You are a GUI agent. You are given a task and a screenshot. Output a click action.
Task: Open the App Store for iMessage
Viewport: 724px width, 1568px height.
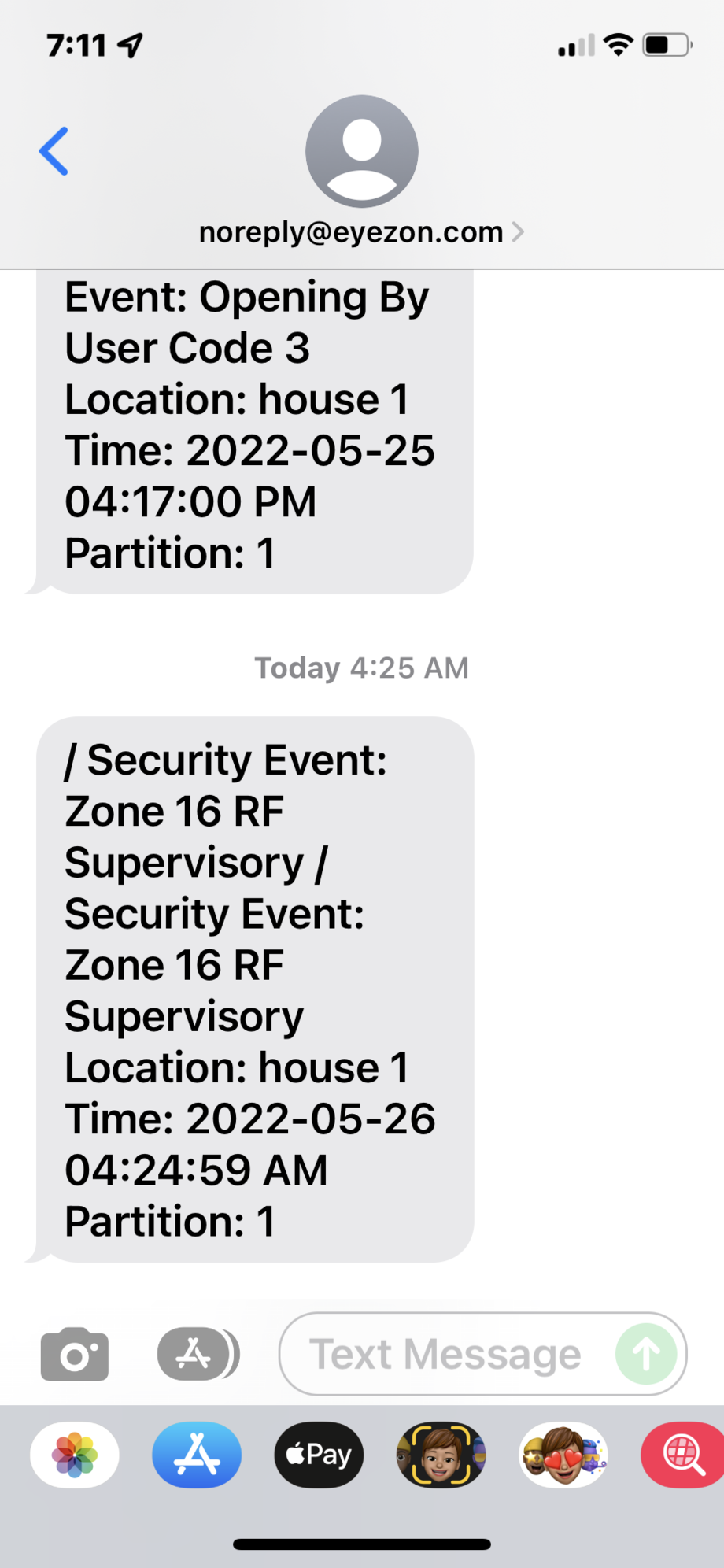click(197, 1455)
